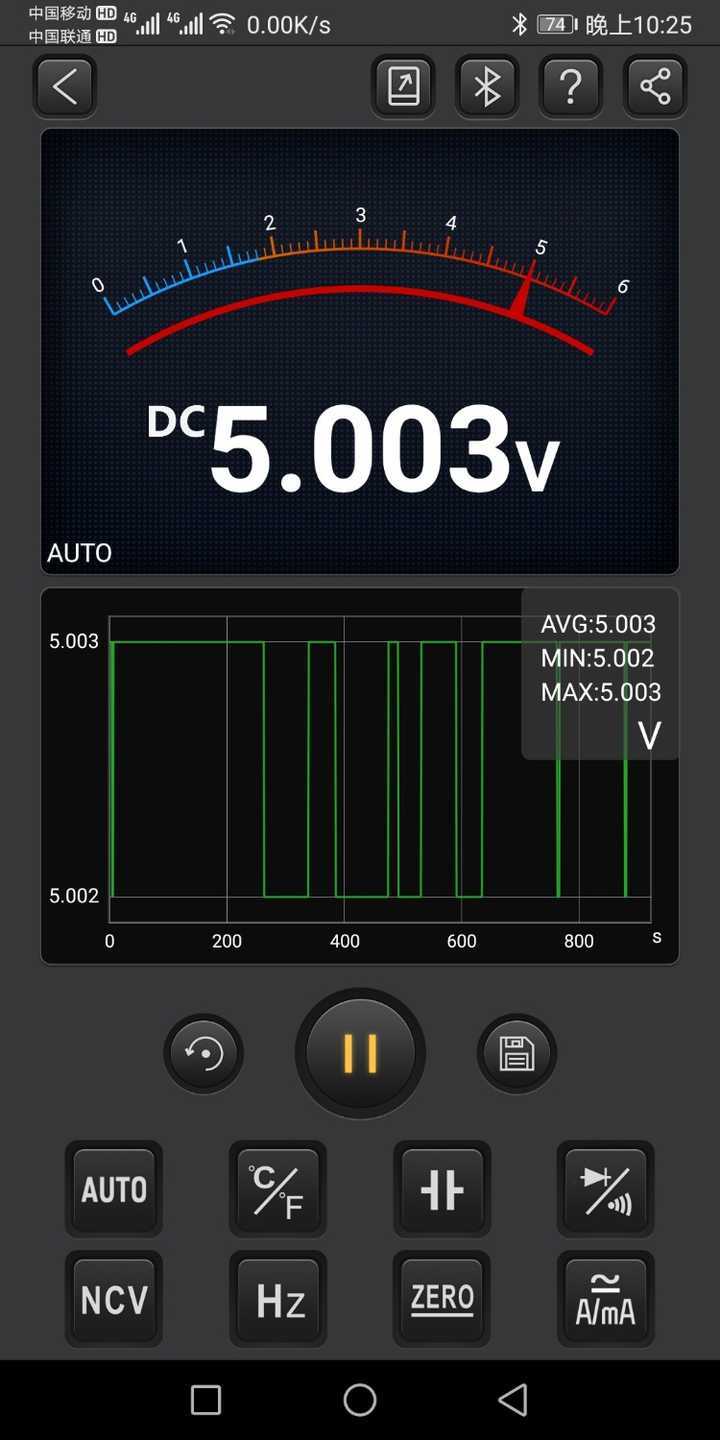Enable NCV non-contact voltage detection

tap(113, 1298)
